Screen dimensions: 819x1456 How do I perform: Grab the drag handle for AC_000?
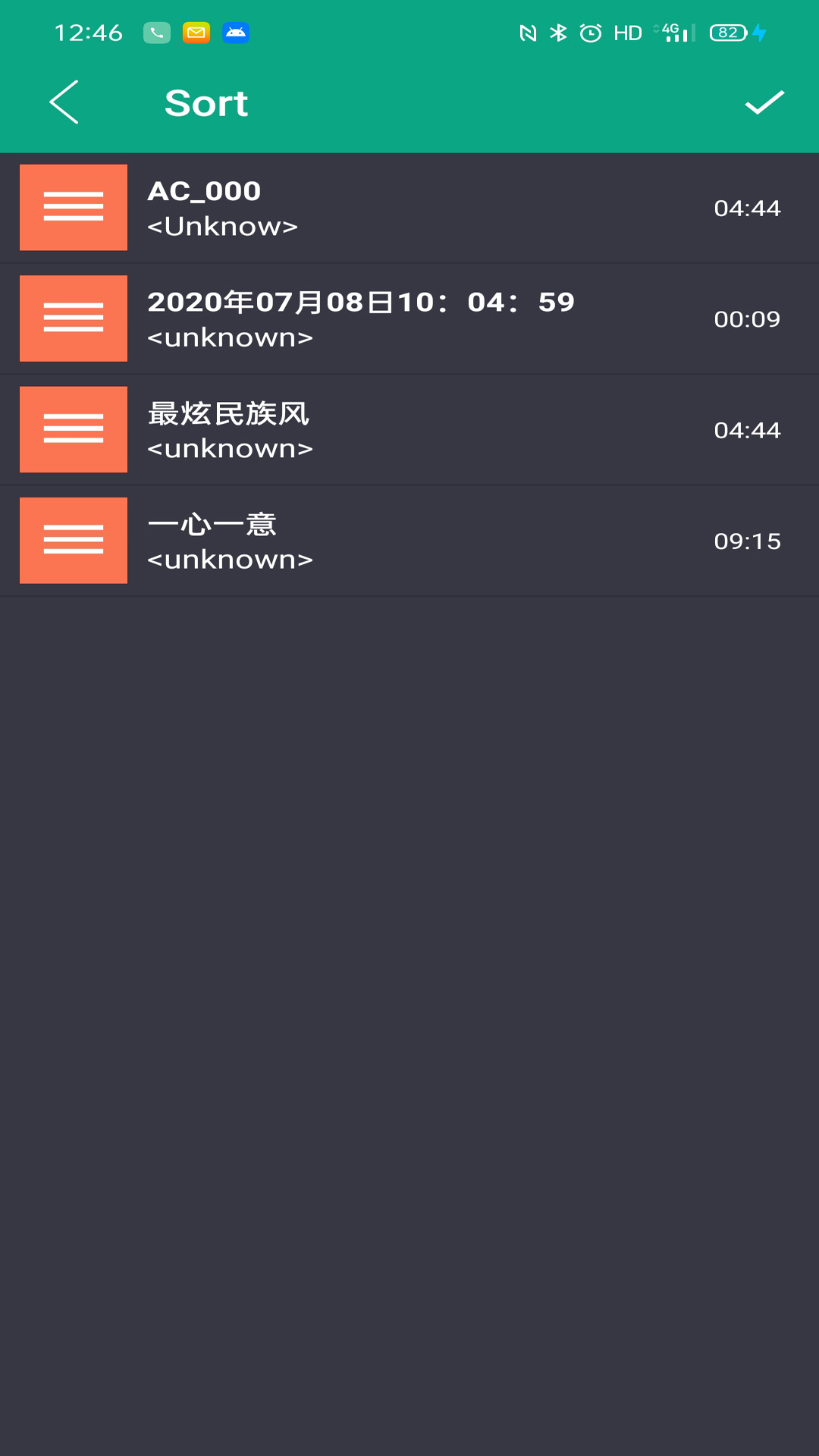pyautogui.click(x=73, y=207)
